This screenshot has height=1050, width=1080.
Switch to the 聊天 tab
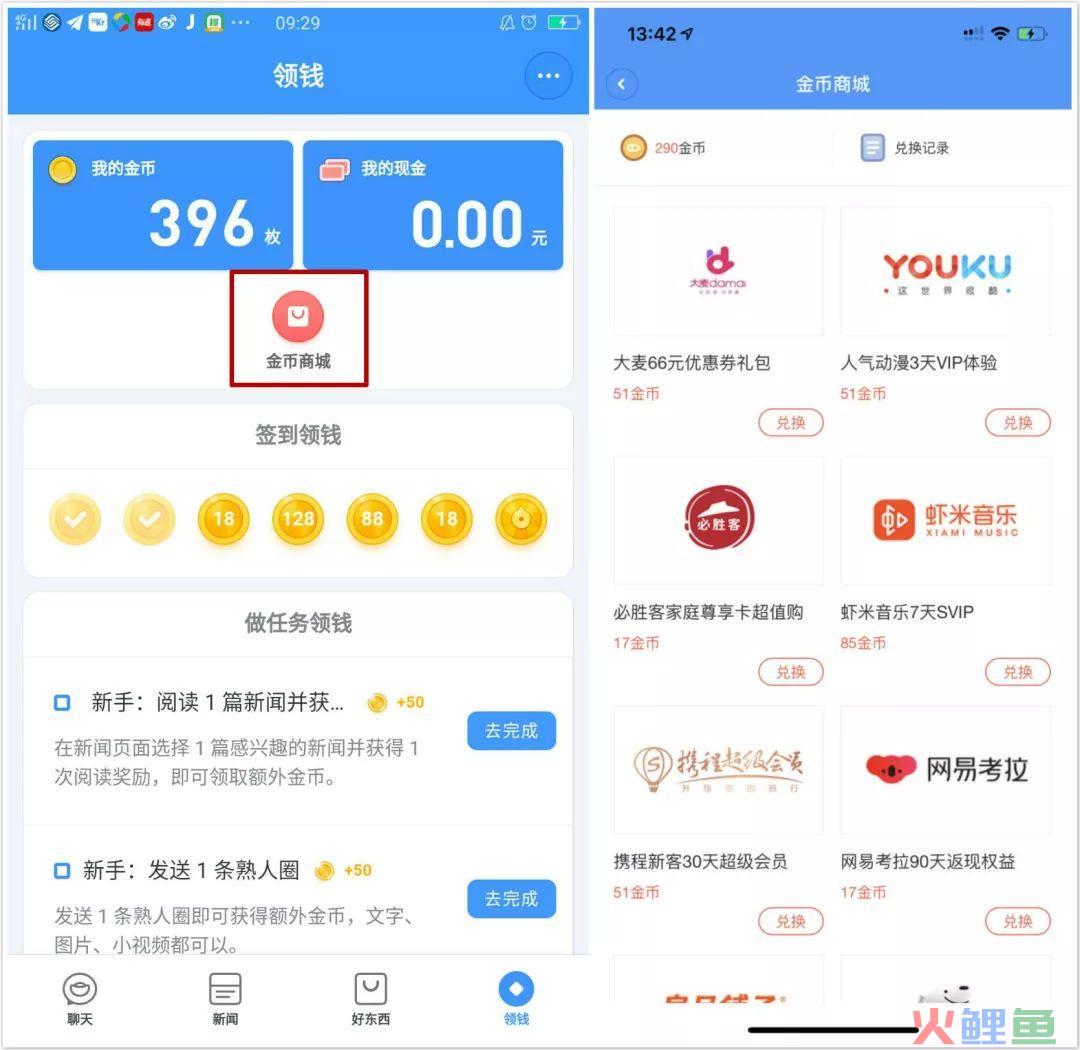point(79,999)
